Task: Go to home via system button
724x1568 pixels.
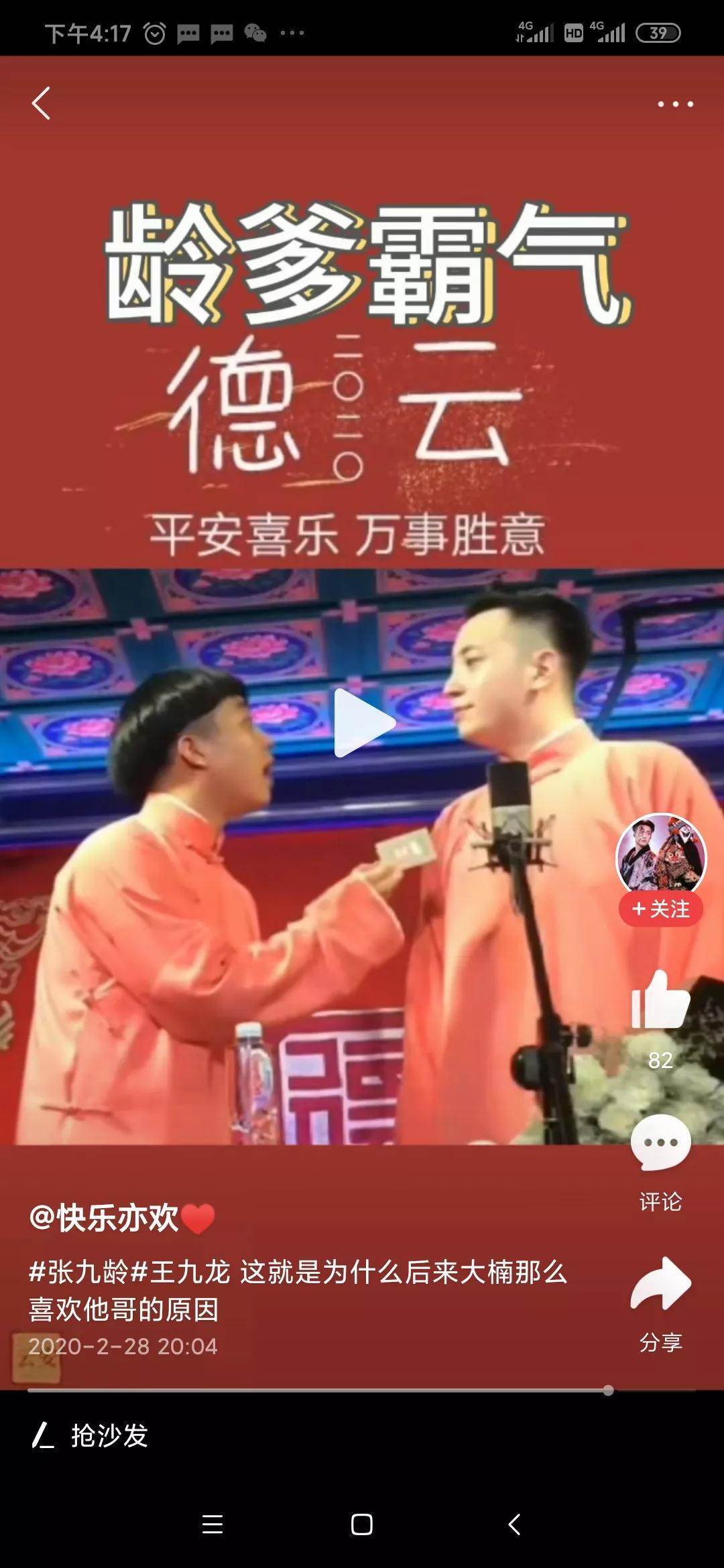Action: 362,1524
